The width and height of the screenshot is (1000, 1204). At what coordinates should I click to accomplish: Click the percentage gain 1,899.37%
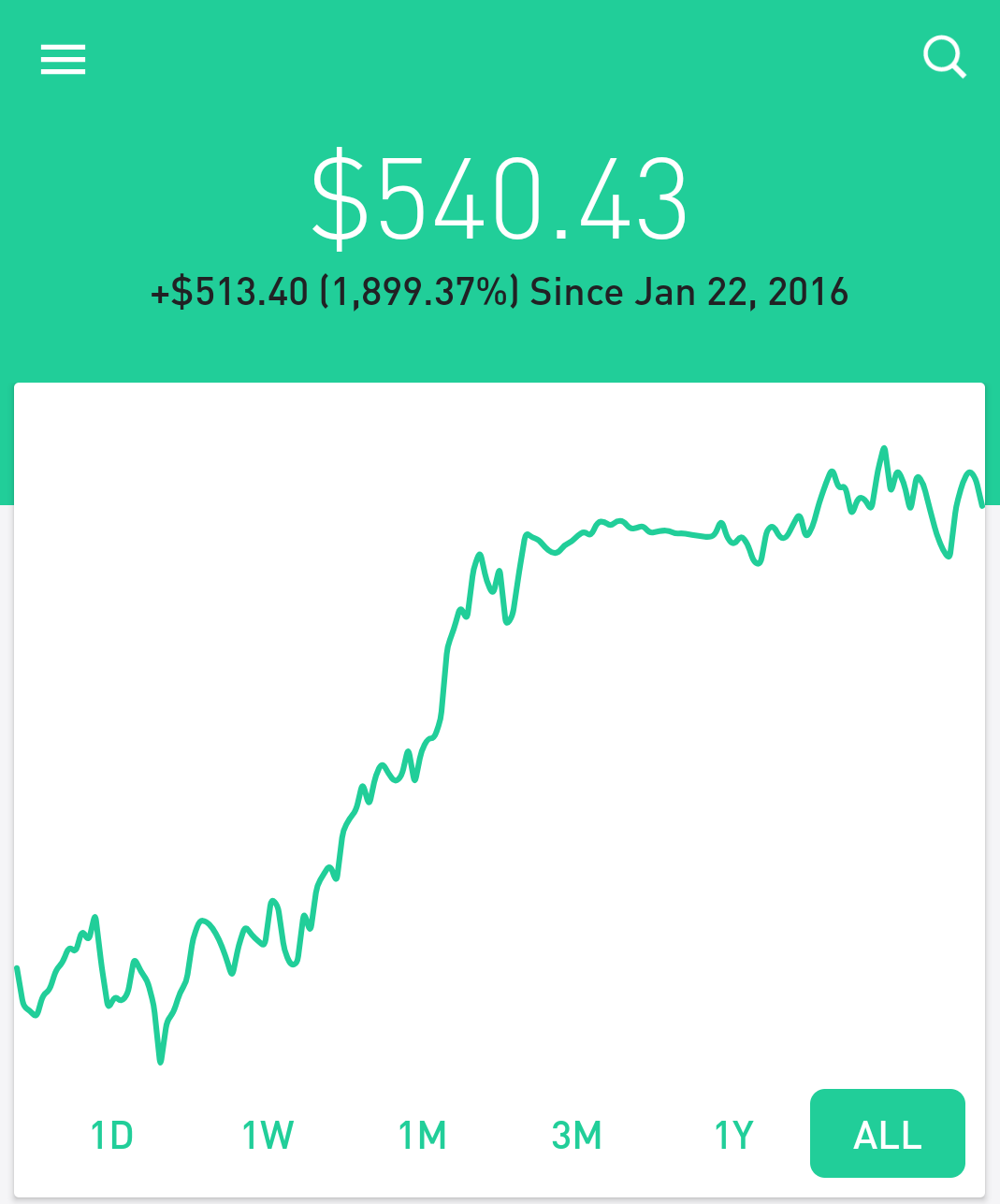420,291
